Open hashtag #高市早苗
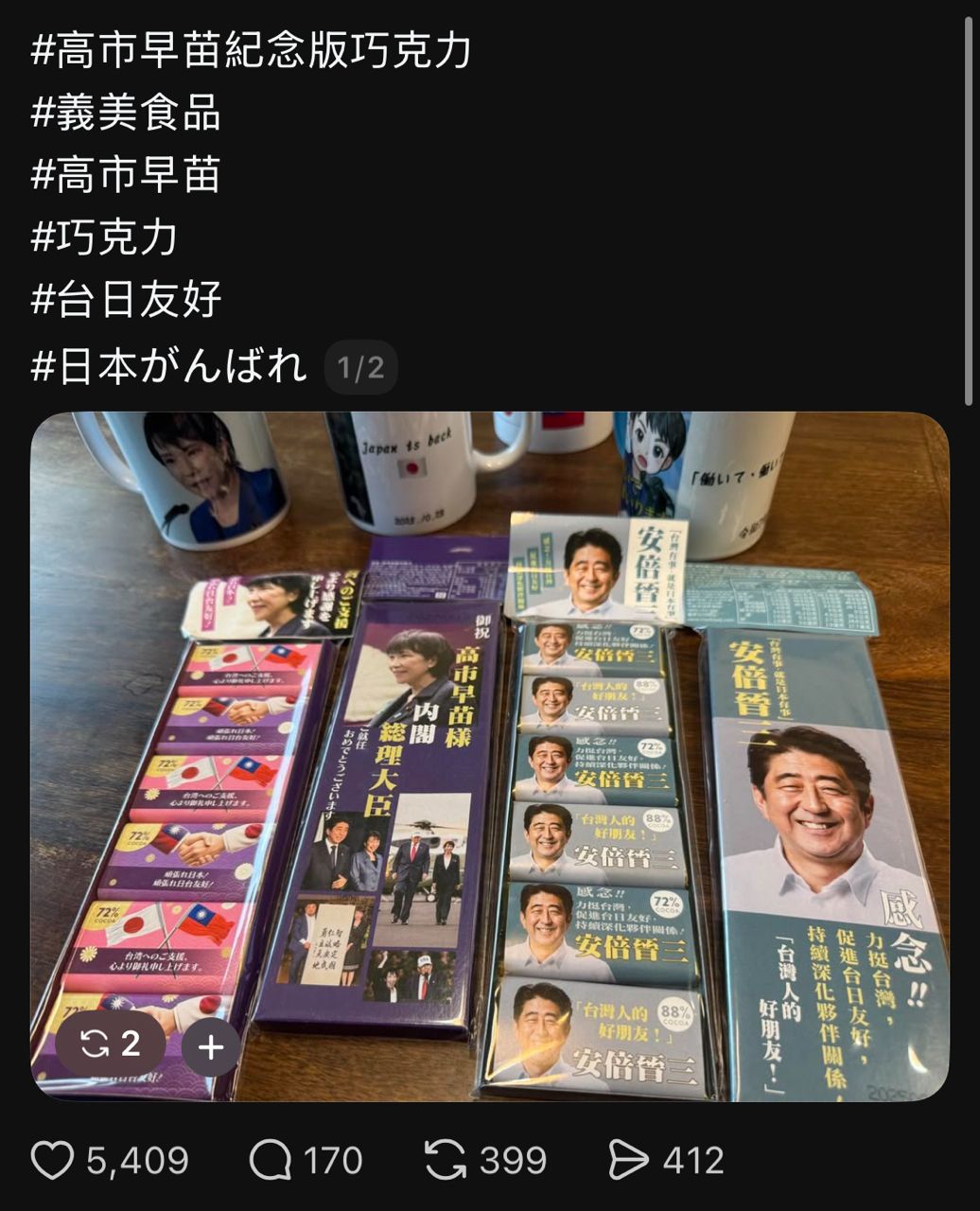The height and width of the screenshot is (1211, 980). point(126,175)
